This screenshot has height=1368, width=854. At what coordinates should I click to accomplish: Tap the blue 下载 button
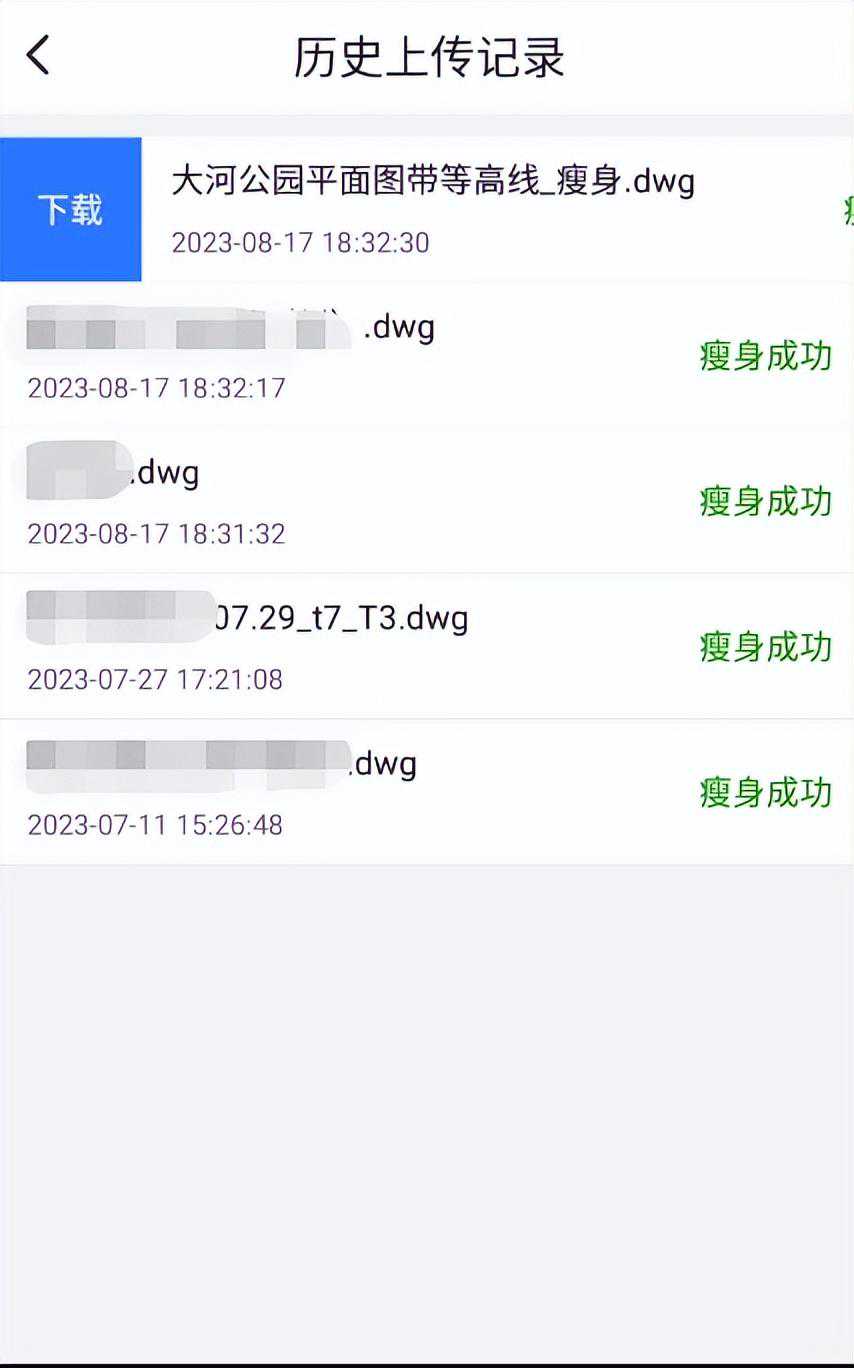(70, 210)
